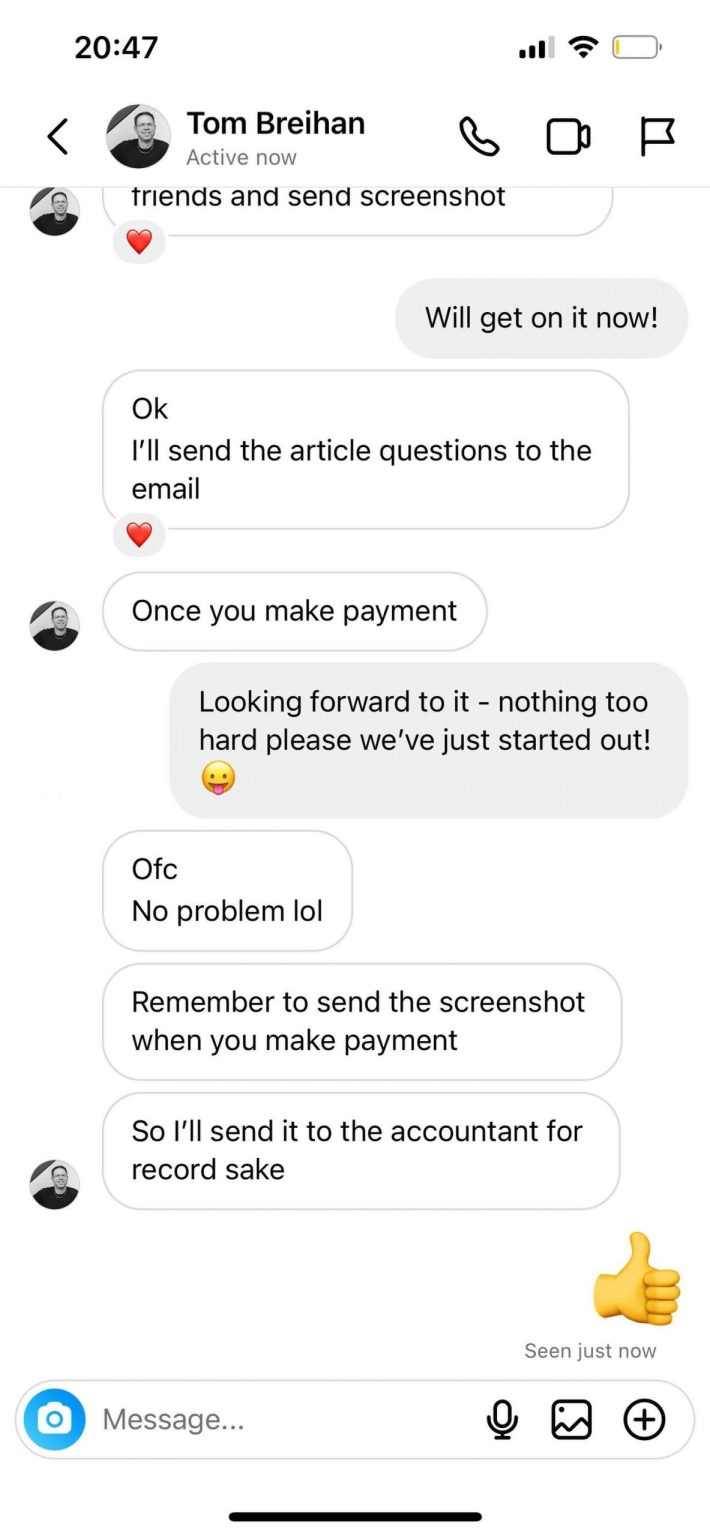
Task: Tap the avatar beside the record sake message
Action: coord(55,1184)
